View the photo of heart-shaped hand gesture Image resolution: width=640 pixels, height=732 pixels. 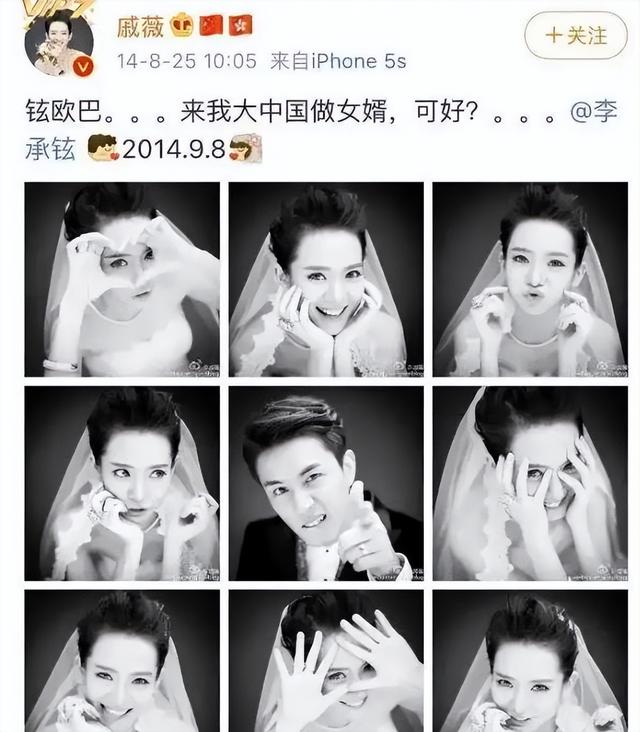(122, 279)
